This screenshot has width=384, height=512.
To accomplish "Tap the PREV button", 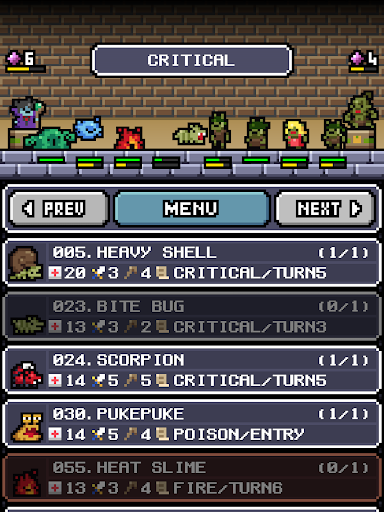I will click(59, 209).
